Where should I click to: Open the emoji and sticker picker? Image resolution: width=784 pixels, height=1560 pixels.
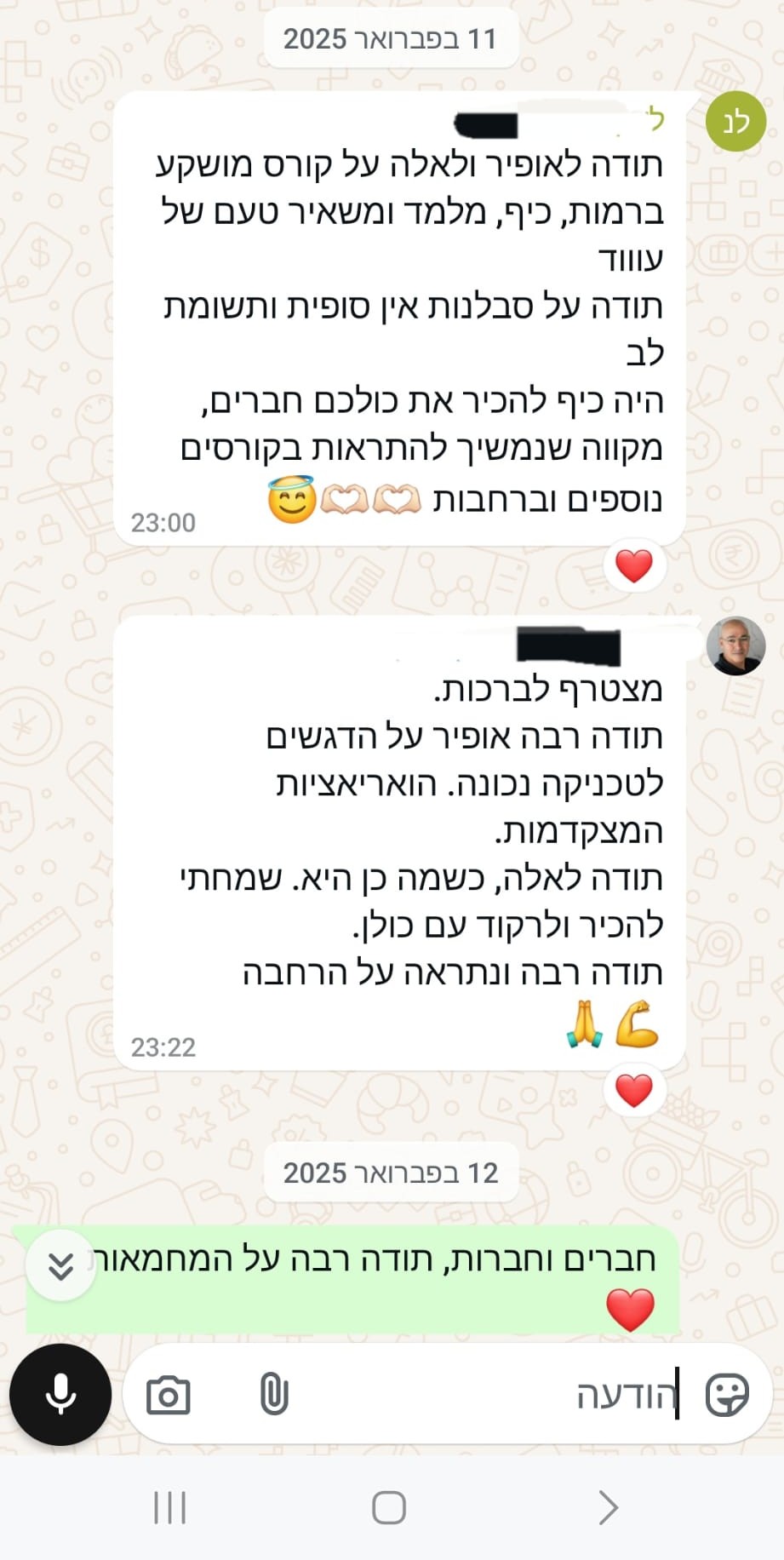click(727, 1395)
